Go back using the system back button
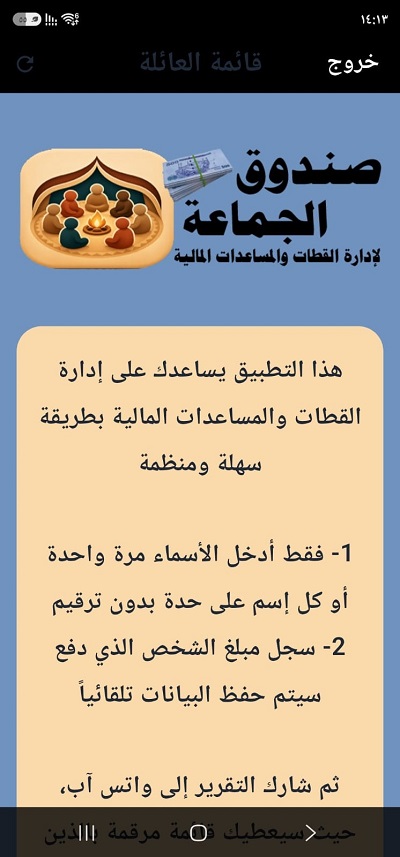The image size is (400, 857). point(311,833)
